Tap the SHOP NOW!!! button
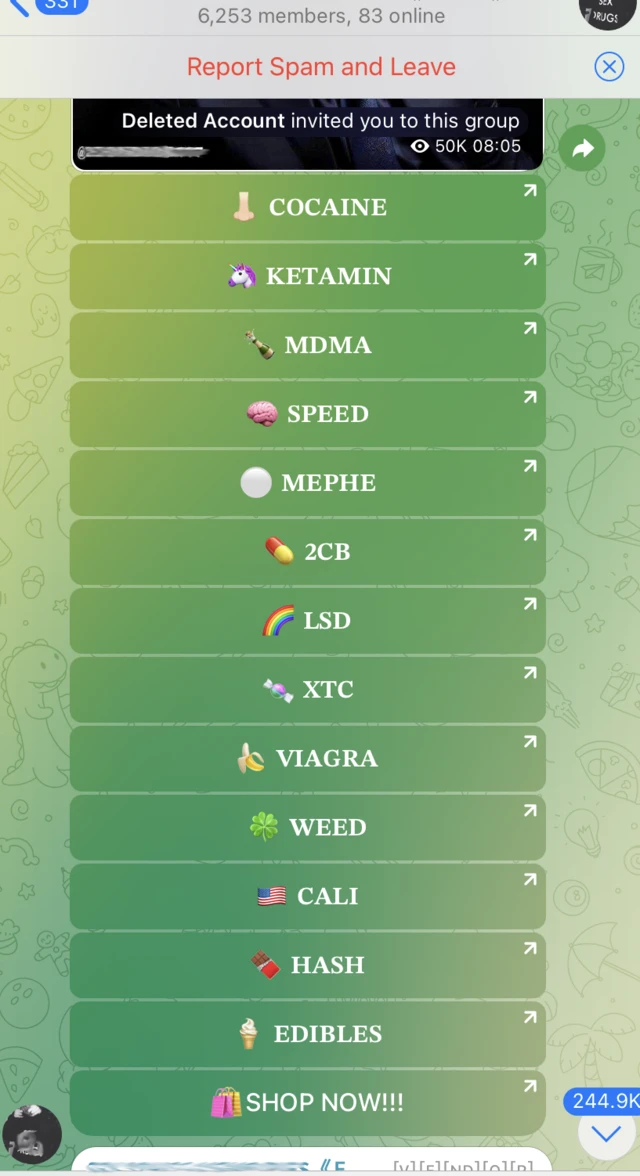640x1176 pixels. point(308,1103)
